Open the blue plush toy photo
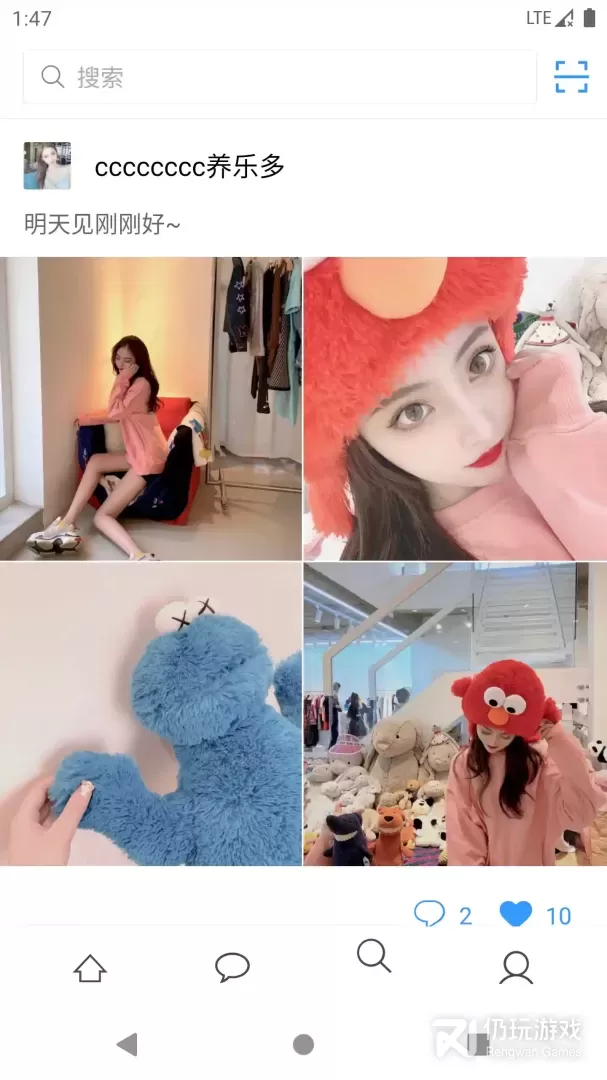This screenshot has width=607, height=1080. pos(151,714)
